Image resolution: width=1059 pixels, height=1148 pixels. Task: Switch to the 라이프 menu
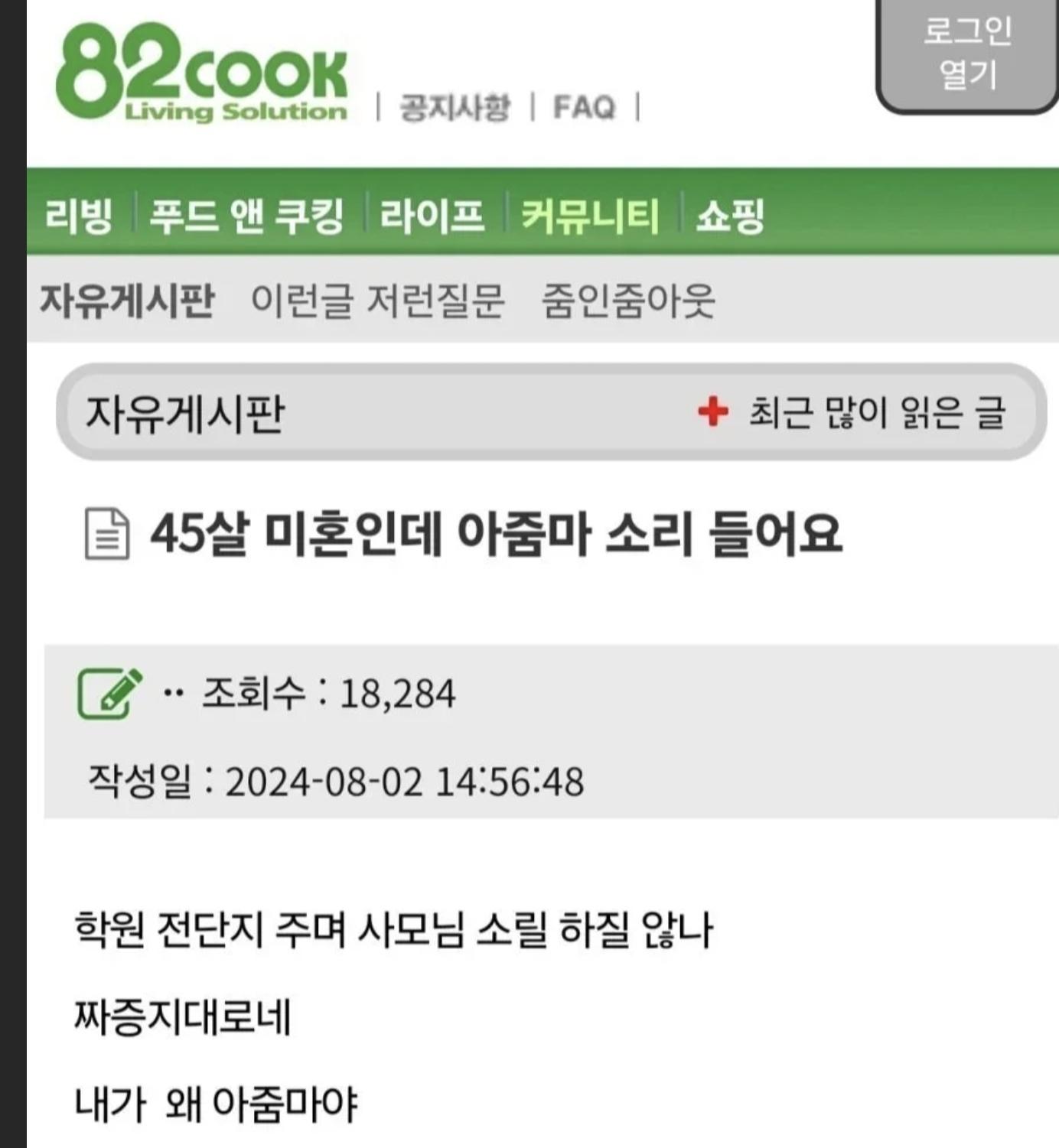click(432, 215)
